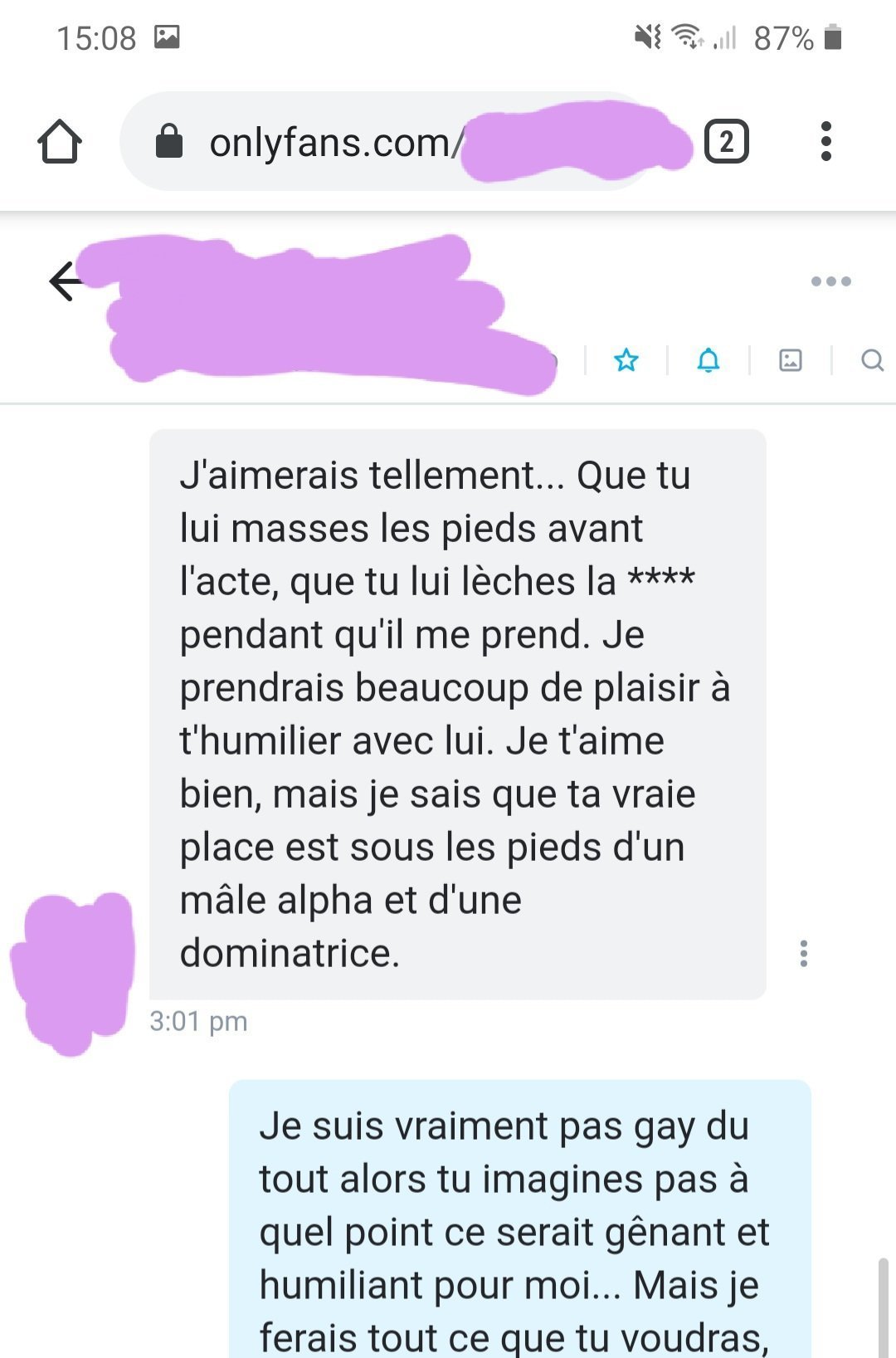Open options for the 3:01 pm message
The width and height of the screenshot is (896, 1358).
tap(803, 954)
